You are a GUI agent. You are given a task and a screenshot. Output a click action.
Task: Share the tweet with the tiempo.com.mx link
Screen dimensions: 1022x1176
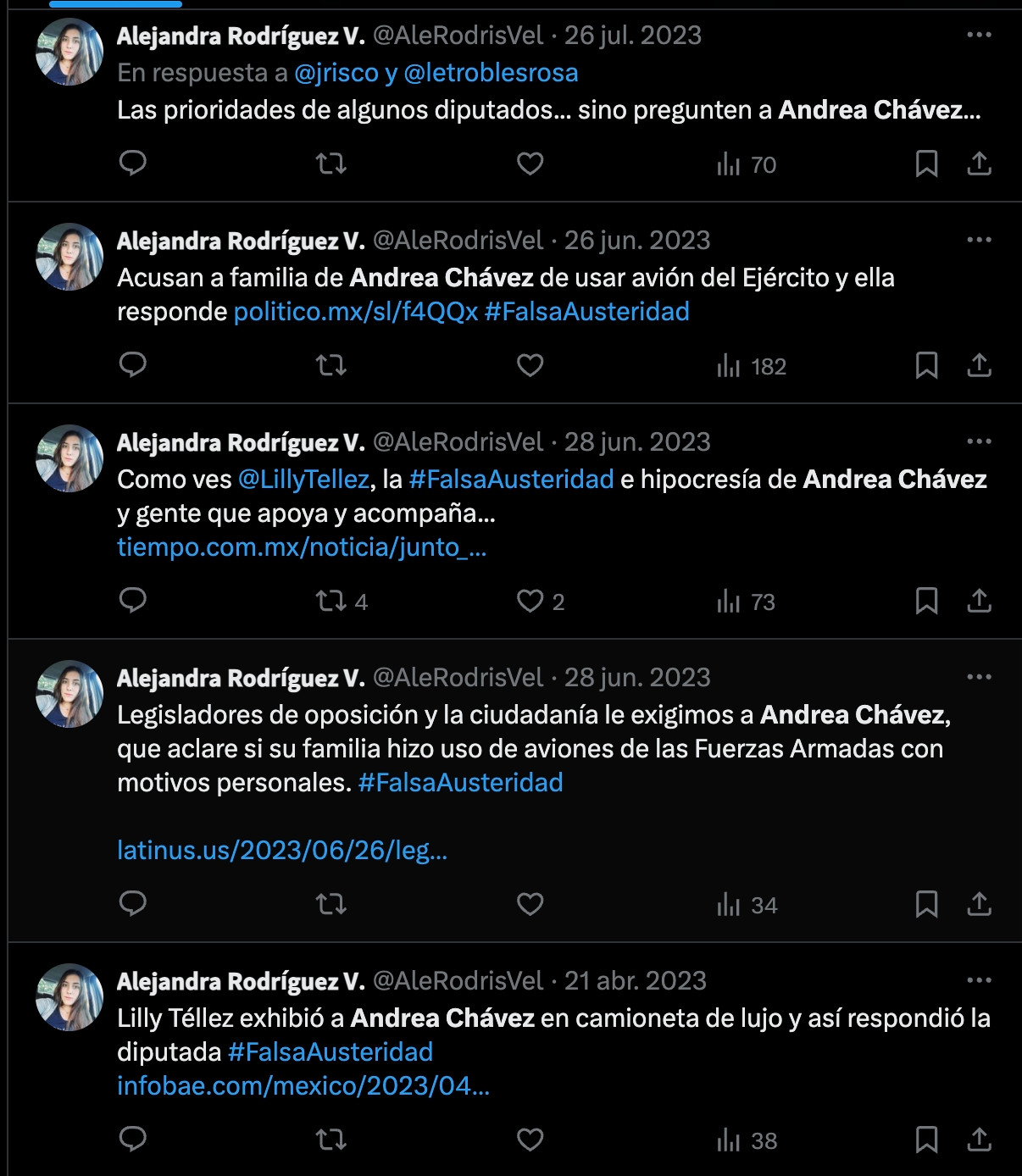coord(979,601)
